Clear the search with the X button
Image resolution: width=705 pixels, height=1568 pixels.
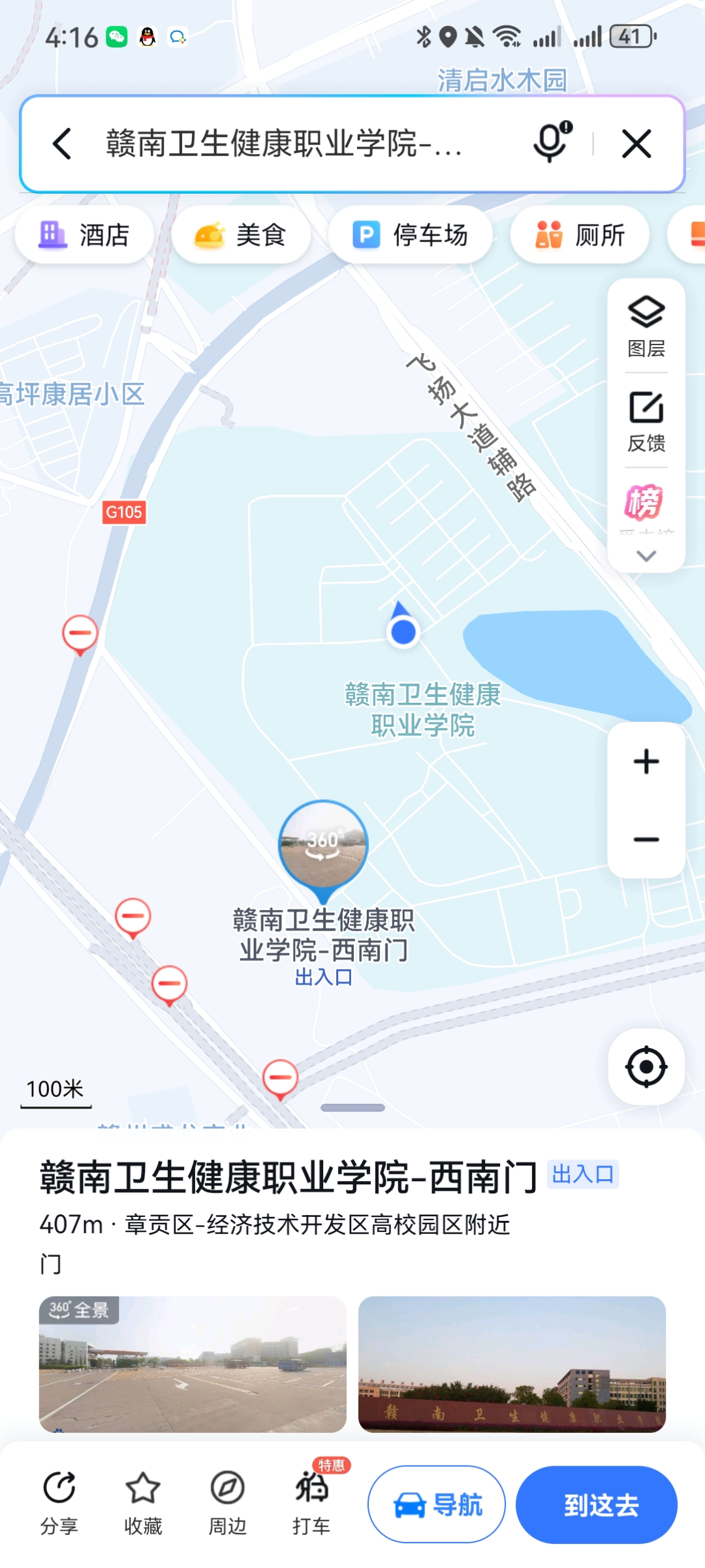pyautogui.click(x=636, y=144)
